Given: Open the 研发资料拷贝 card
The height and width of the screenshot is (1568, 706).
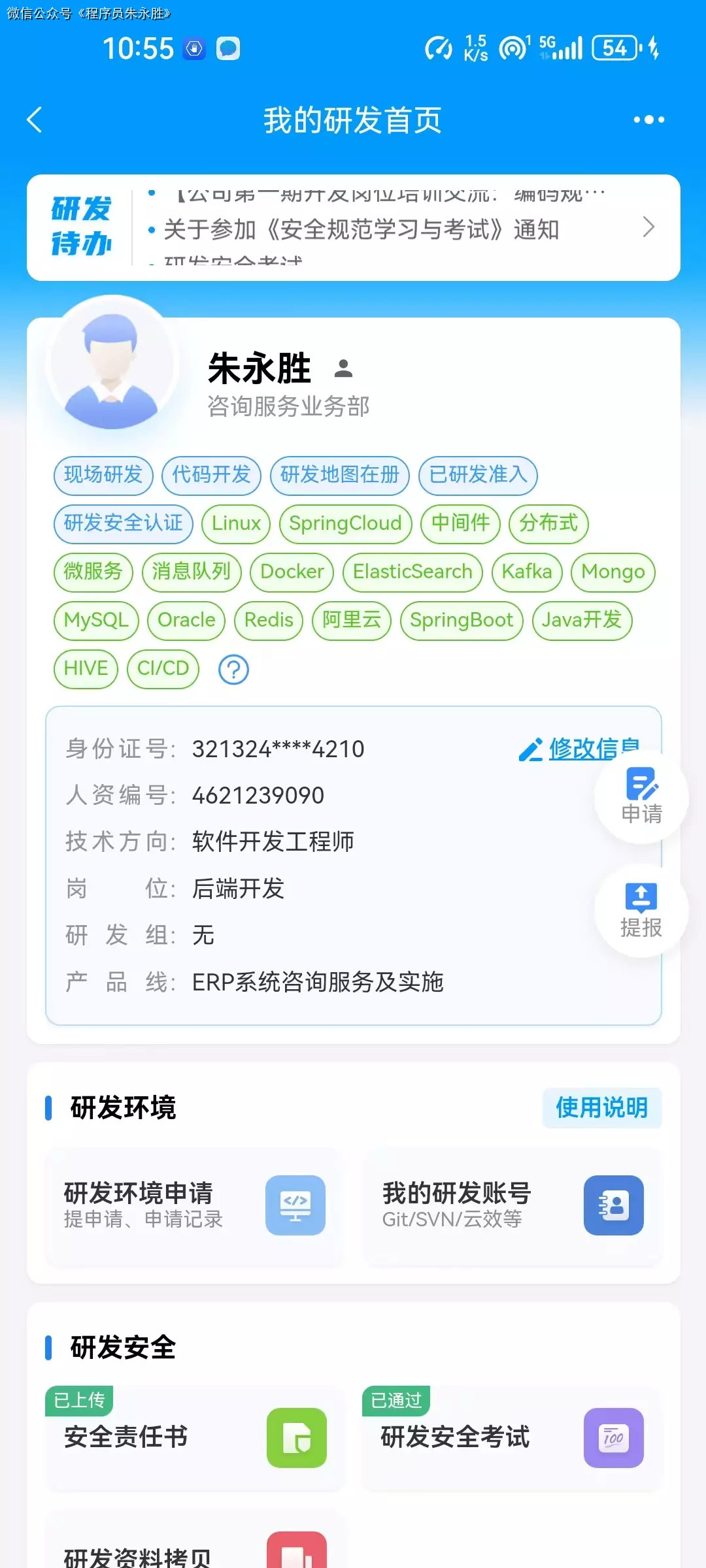Looking at the screenshot, I should pos(194,1552).
